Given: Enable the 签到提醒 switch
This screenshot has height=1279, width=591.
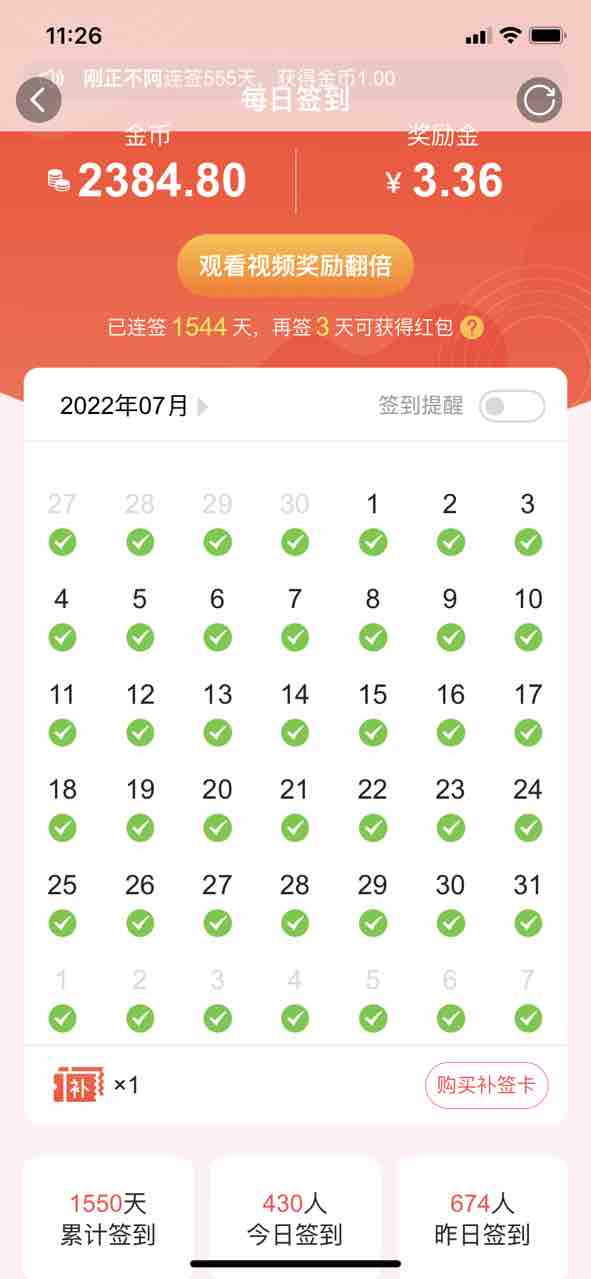Looking at the screenshot, I should tap(512, 406).
